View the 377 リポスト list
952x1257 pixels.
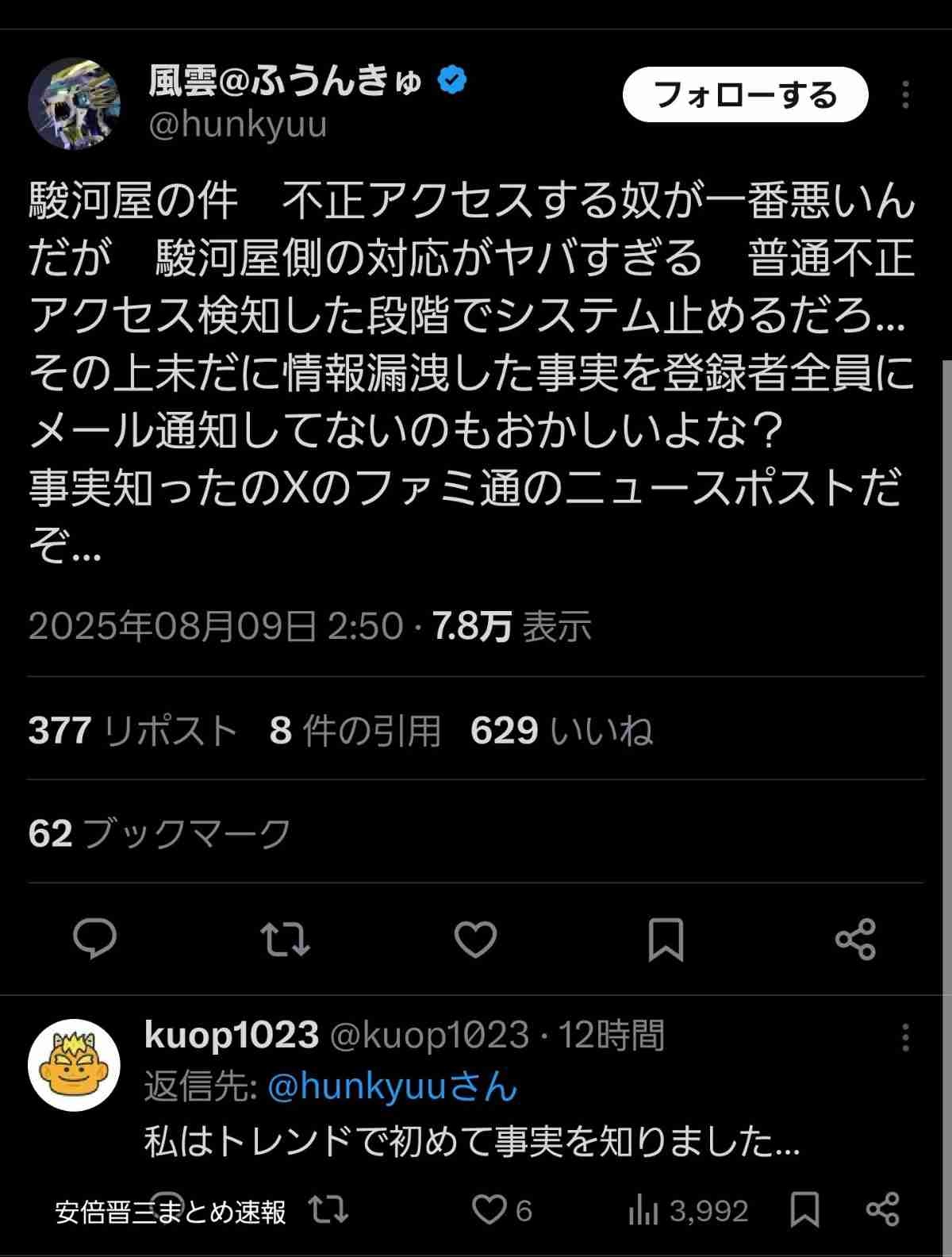[x=132, y=730]
